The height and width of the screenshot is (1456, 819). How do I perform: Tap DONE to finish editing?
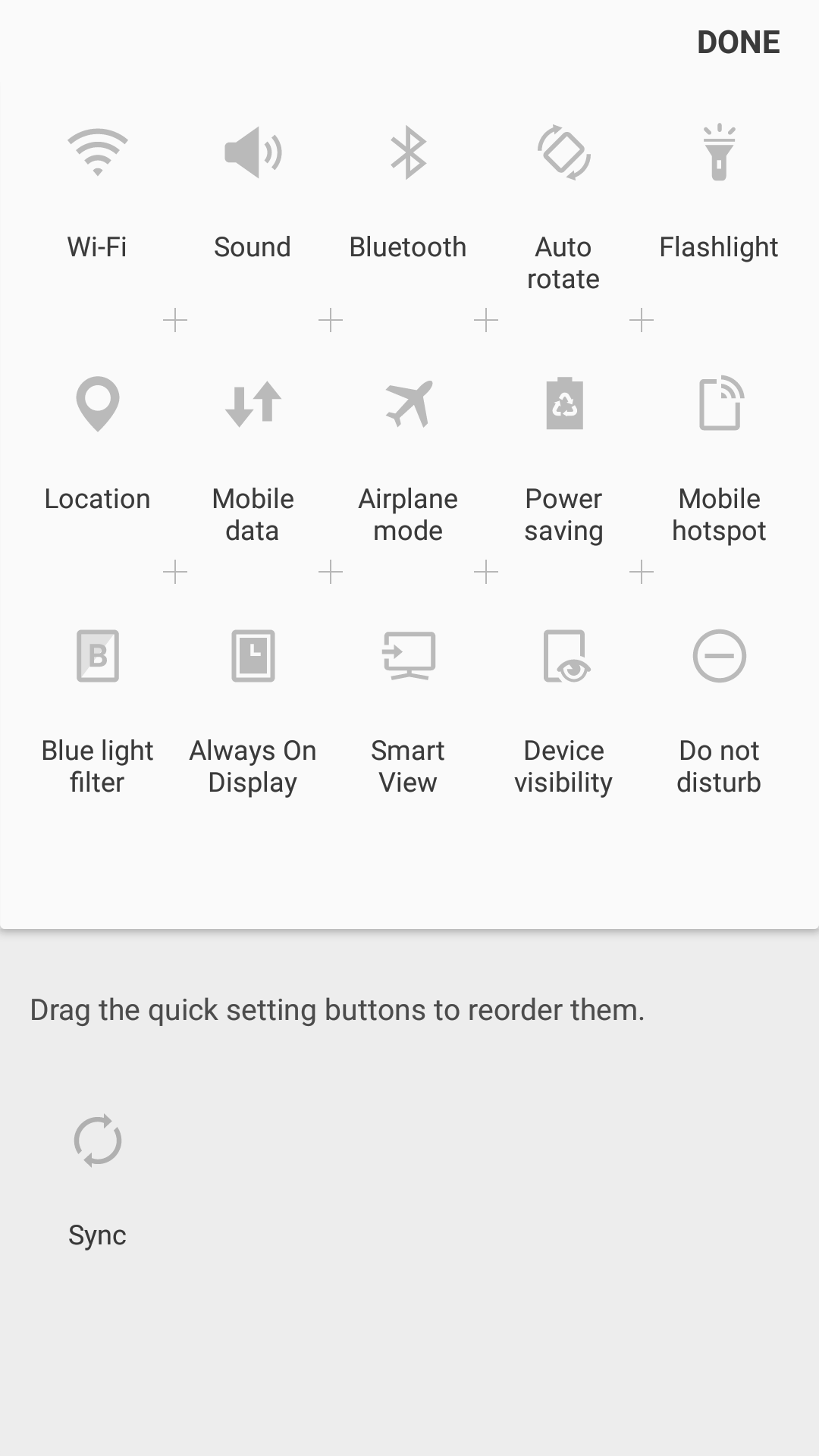(738, 42)
